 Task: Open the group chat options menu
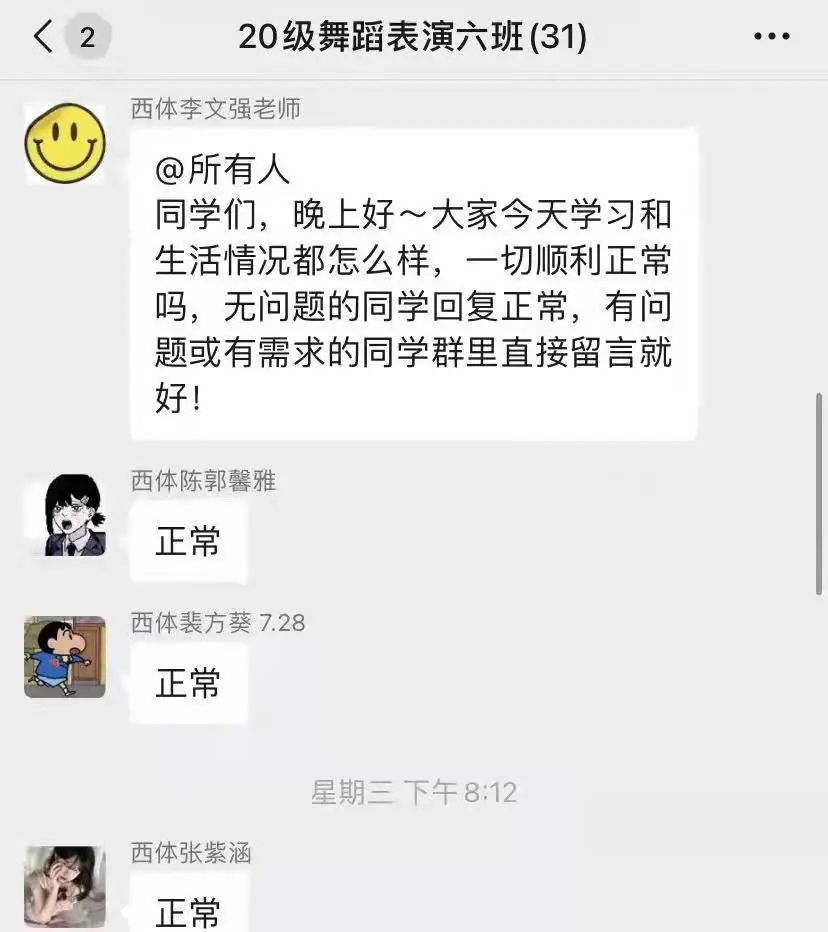pyautogui.click(x=771, y=38)
